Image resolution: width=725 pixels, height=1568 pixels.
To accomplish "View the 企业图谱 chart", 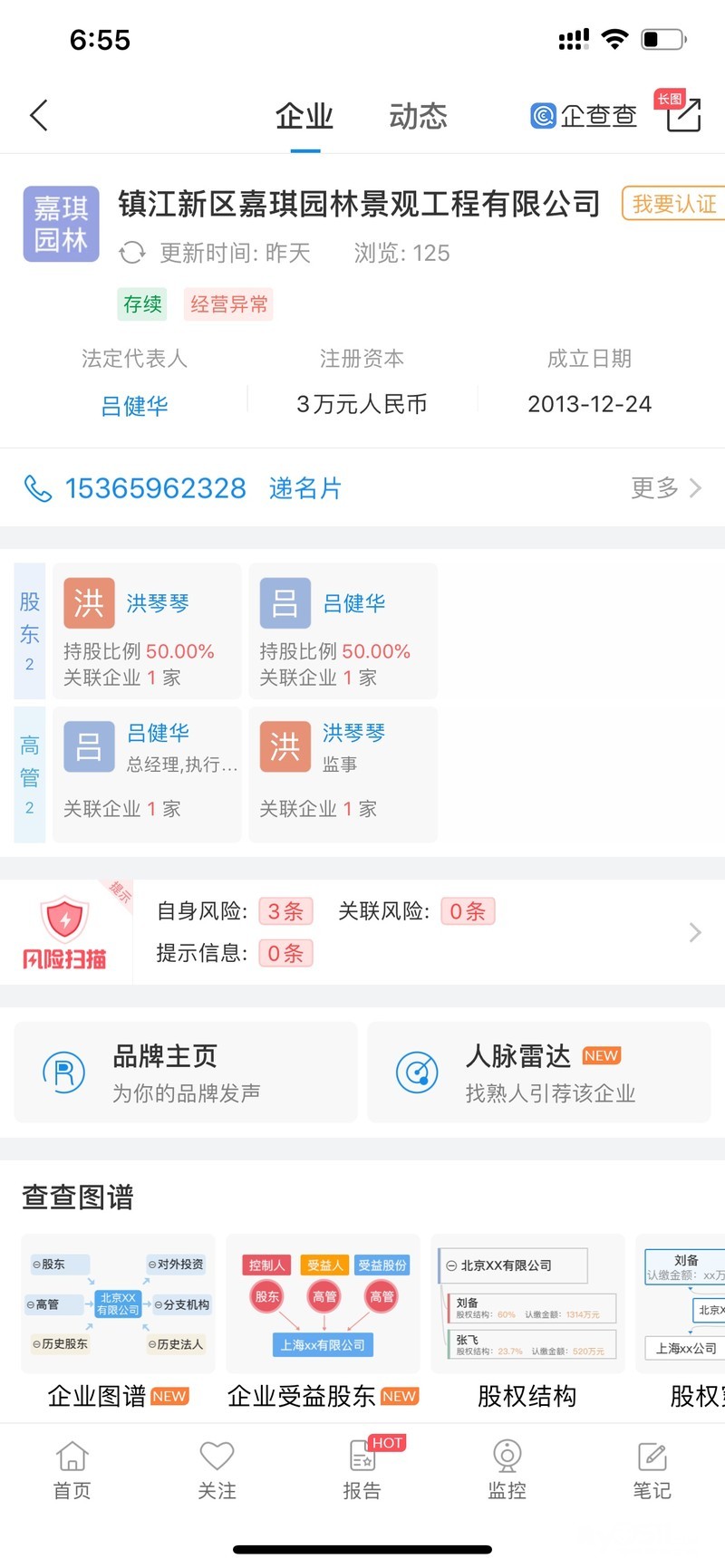I will tap(118, 1318).
